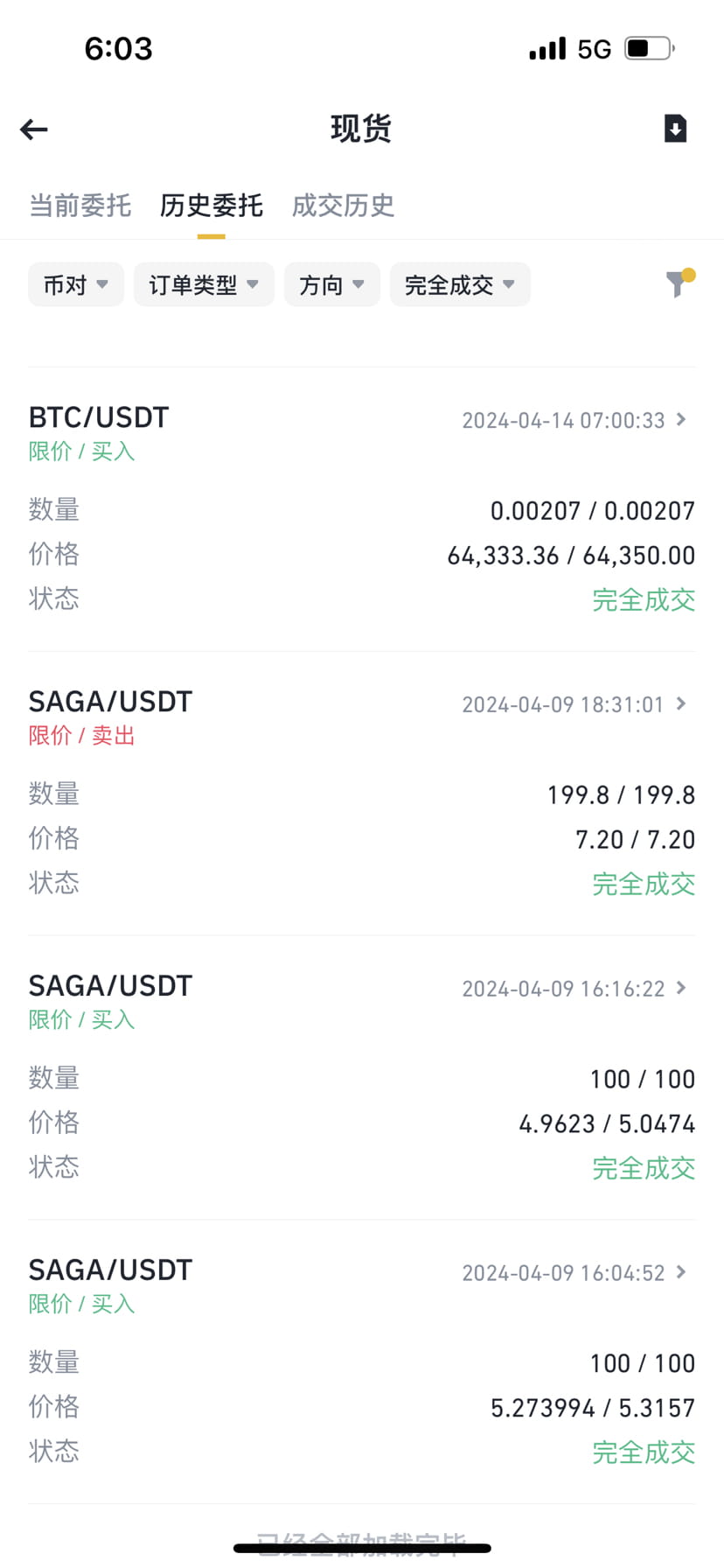
Task: Open SAGA/USDT buy order from 16:16:22
Action: 574,989
